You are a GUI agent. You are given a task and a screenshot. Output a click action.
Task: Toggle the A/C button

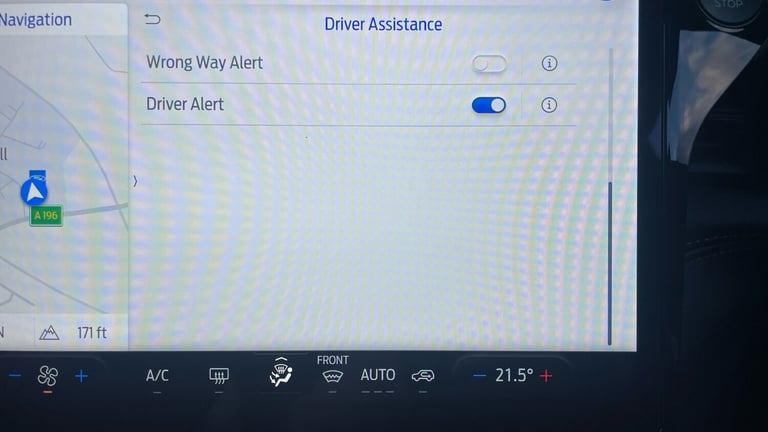157,376
